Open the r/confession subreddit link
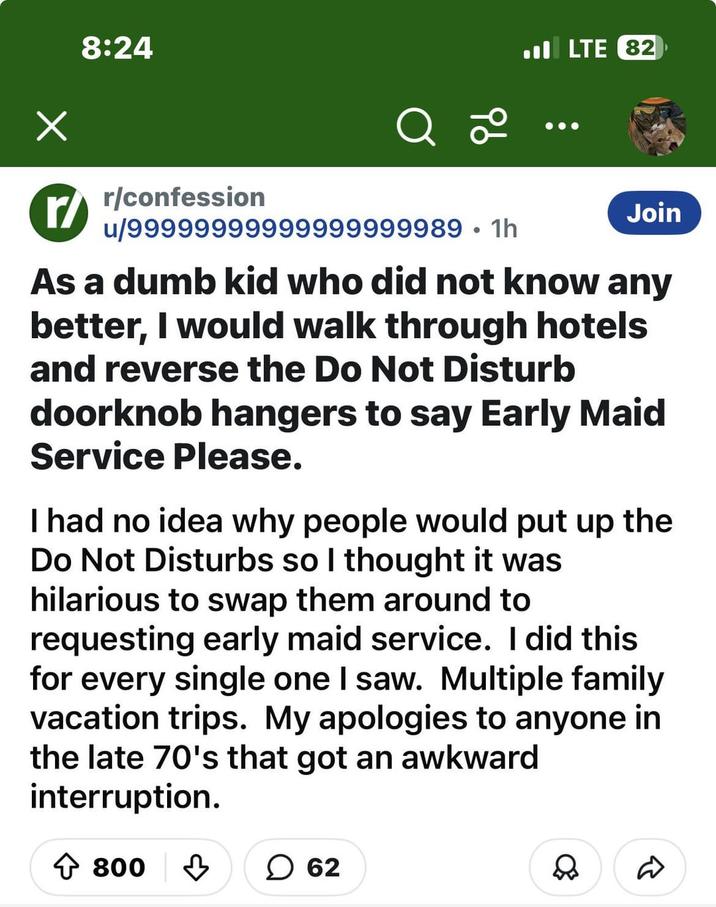 [x=184, y=197]
